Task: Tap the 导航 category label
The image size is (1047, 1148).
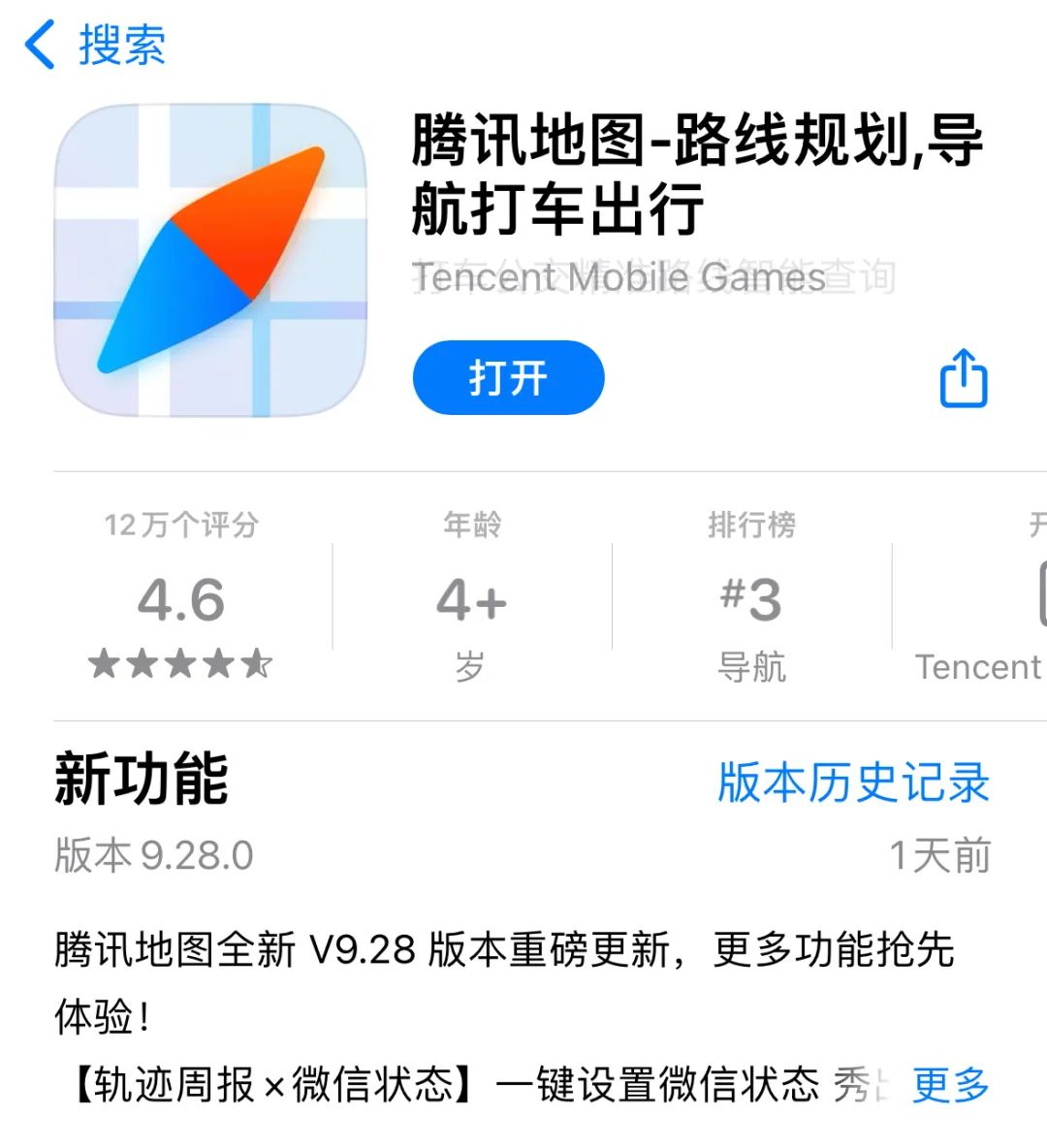Action: (x=753, y=666)
